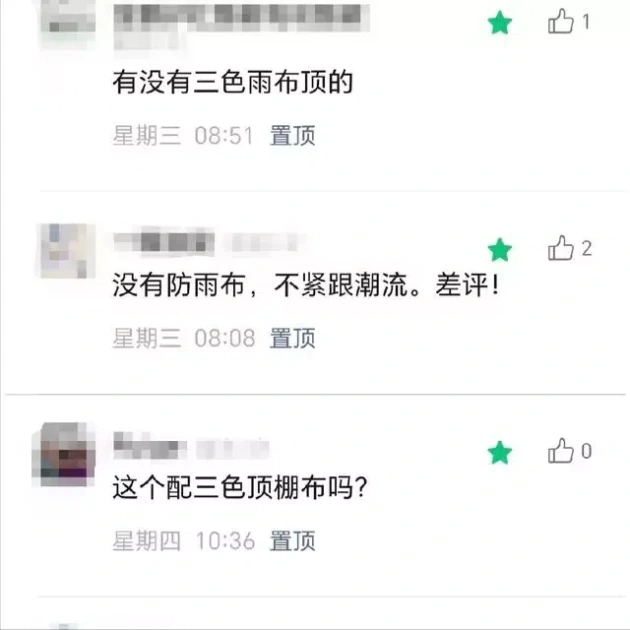
Task: Tap the star on the 差评 comment
Action: [499, 250]
